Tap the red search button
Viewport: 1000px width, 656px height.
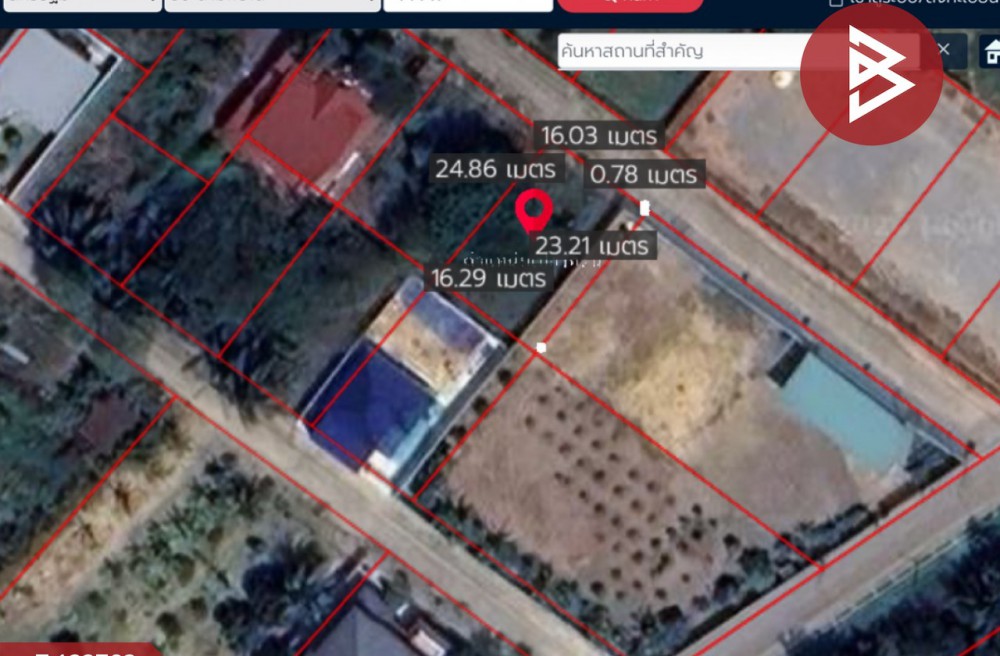click(x=630, y=5)
